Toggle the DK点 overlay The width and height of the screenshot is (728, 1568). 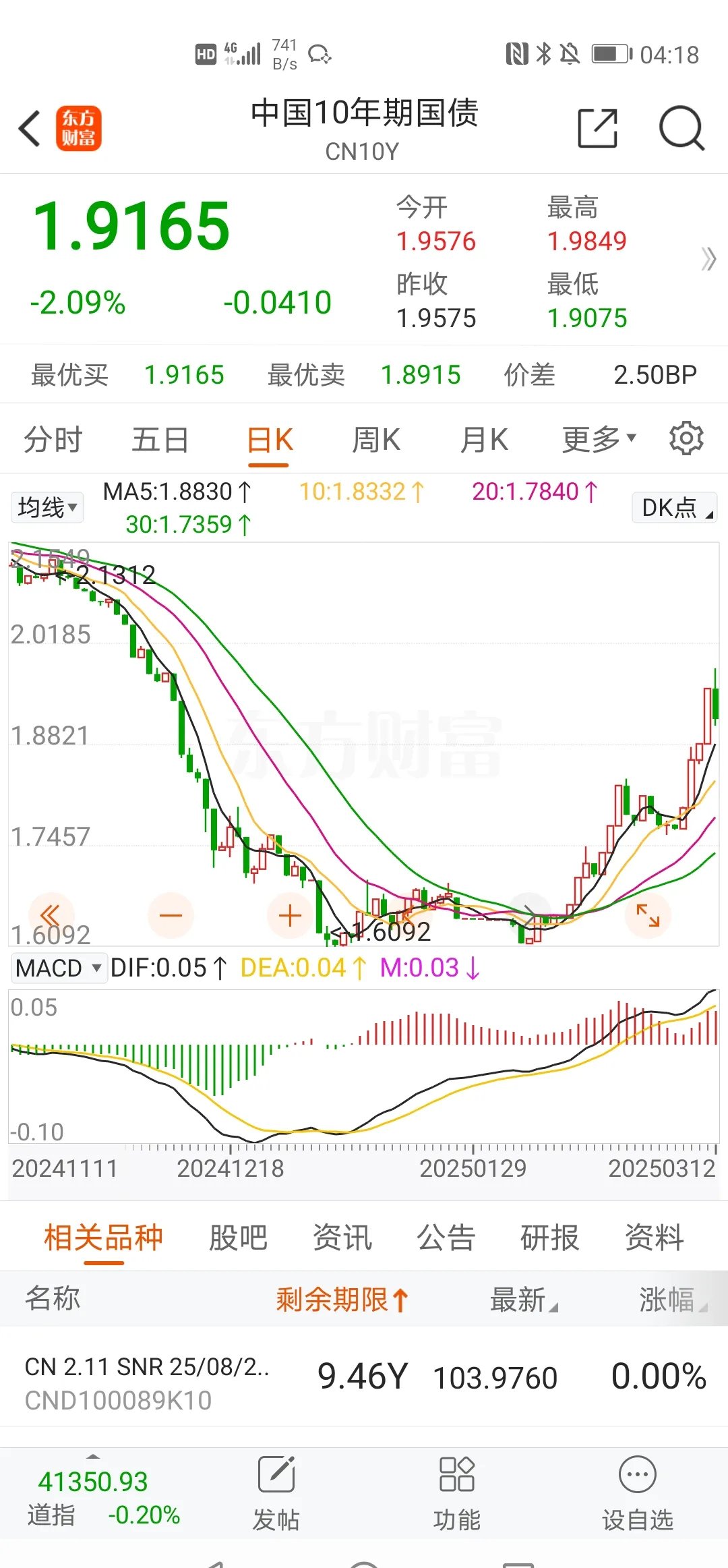point(673,507)
